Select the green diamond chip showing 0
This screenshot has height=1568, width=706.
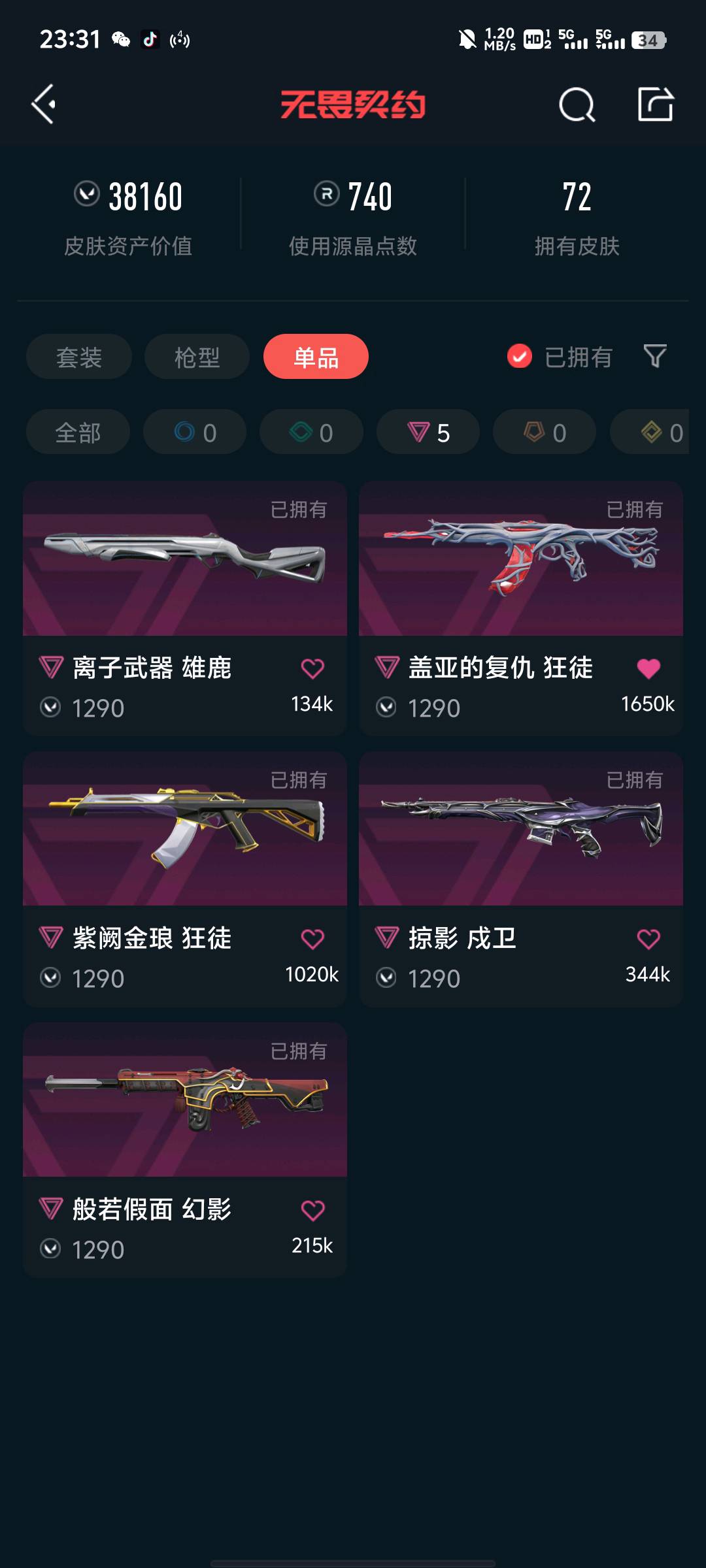(x=311, y=432)
